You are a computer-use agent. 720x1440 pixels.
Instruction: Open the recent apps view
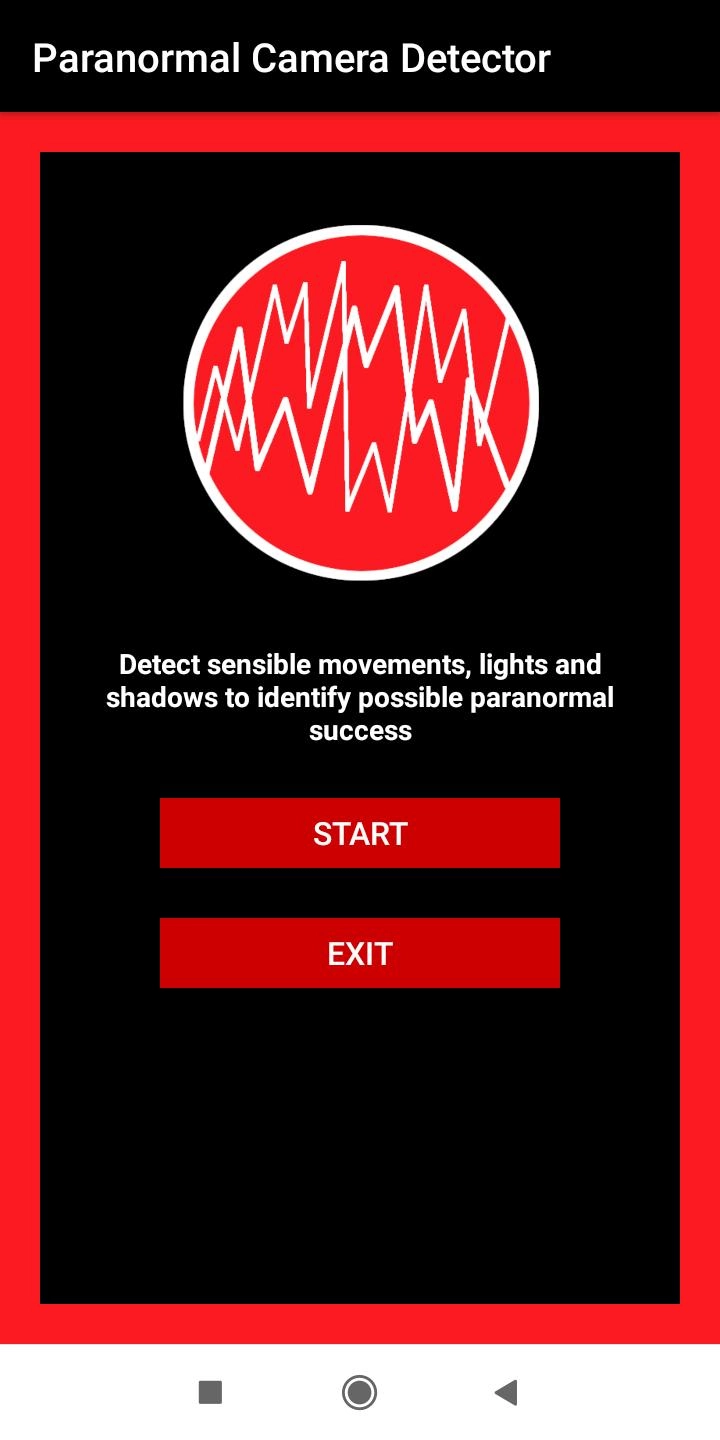point(210,1392)
